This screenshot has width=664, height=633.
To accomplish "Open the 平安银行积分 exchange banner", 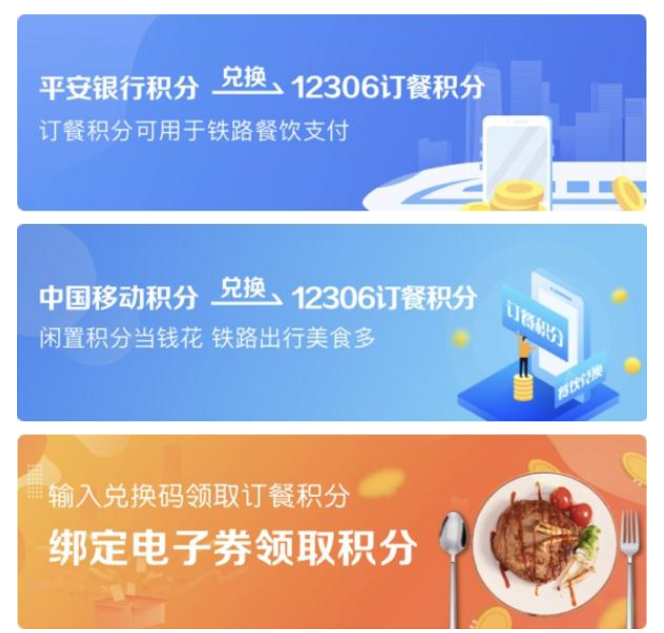I will coord(331,112).
